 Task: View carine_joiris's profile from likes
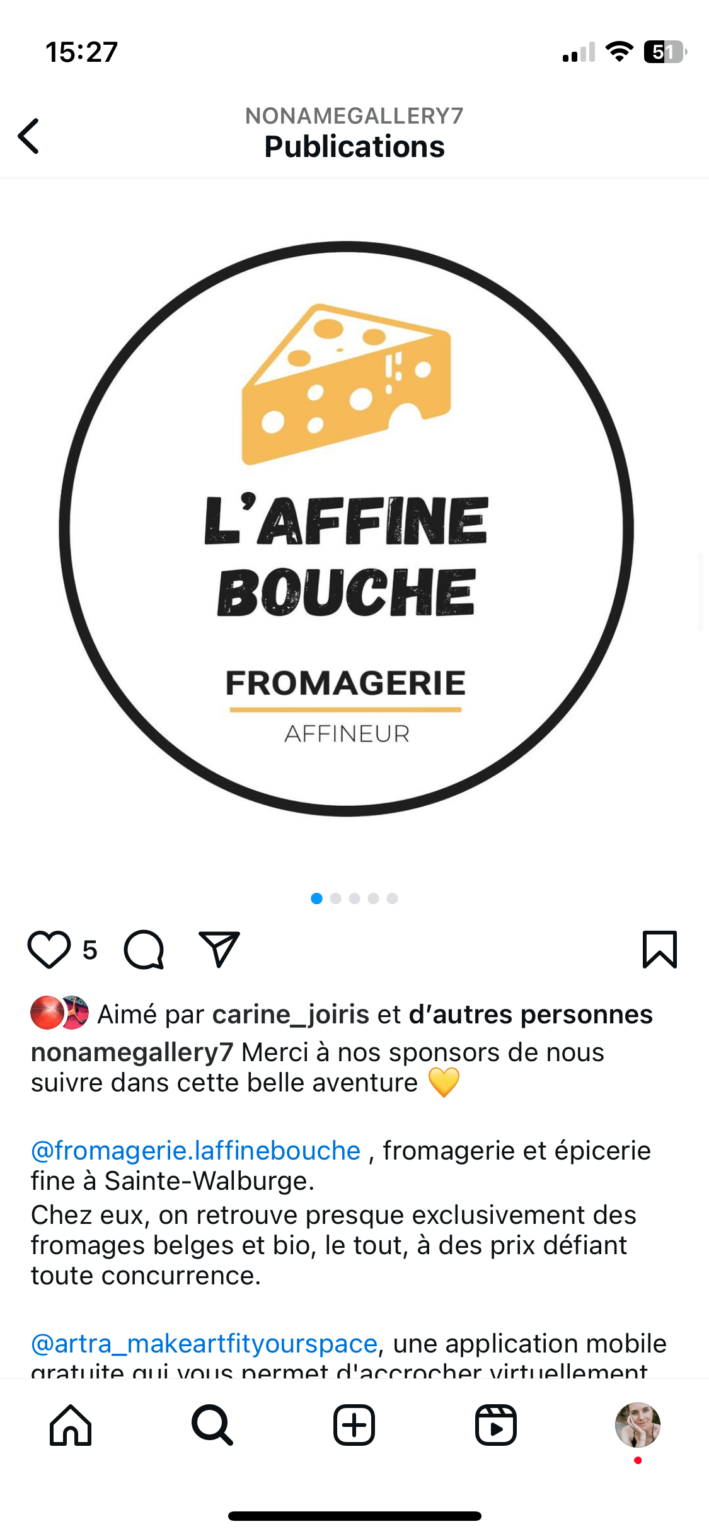tap(291, 1015)
